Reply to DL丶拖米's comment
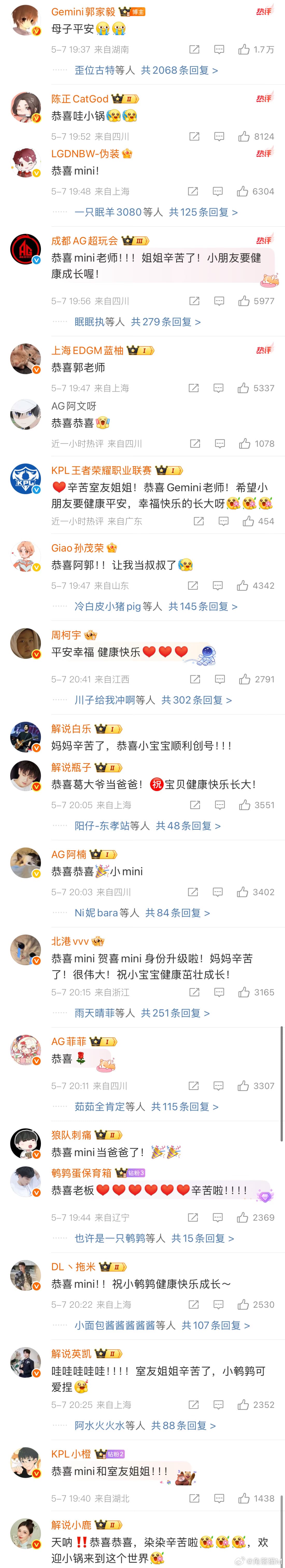The height and width of the screenshot is (1568, 285). 218,1304
